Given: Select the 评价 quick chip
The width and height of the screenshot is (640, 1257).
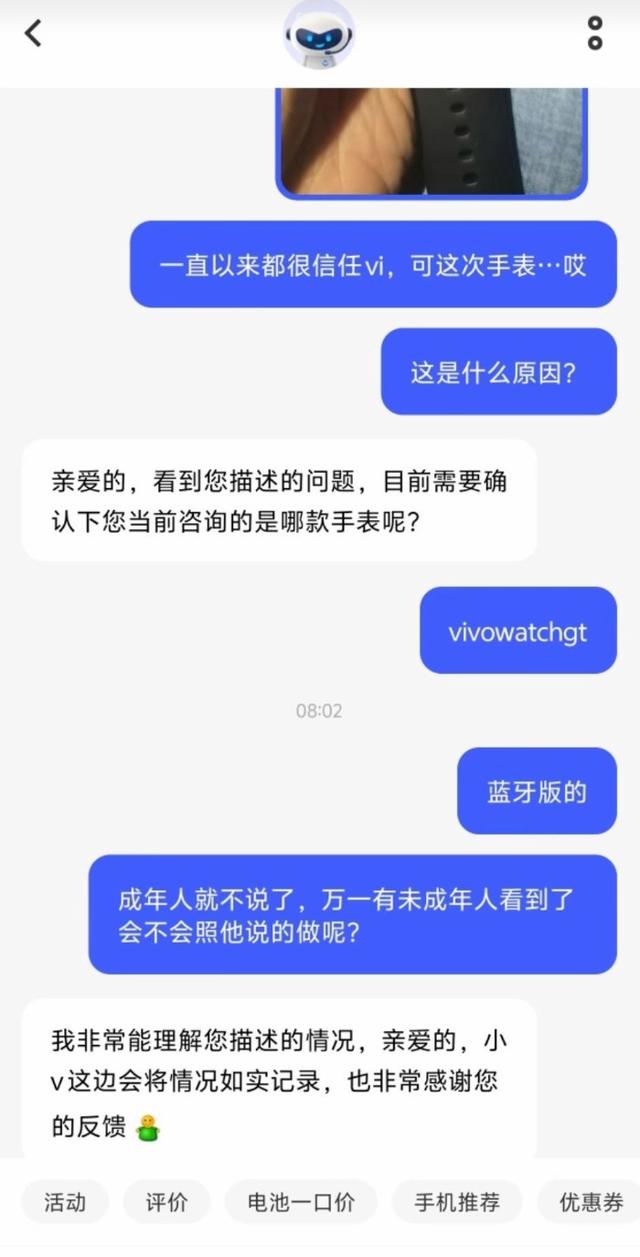Looking at the screenshot, I should tap(167, 1202).
